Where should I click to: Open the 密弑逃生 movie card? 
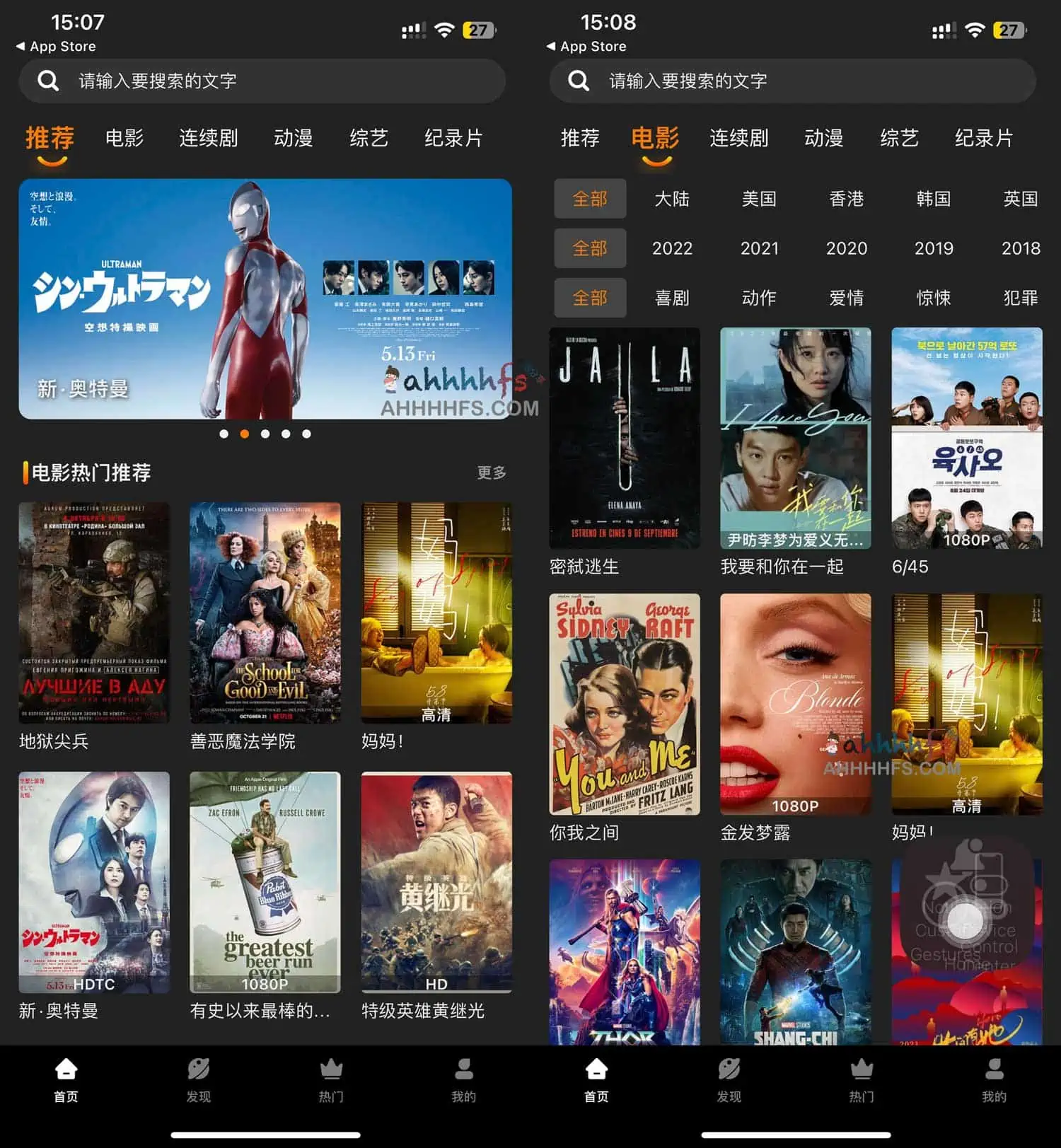click(x=625, y=438)
